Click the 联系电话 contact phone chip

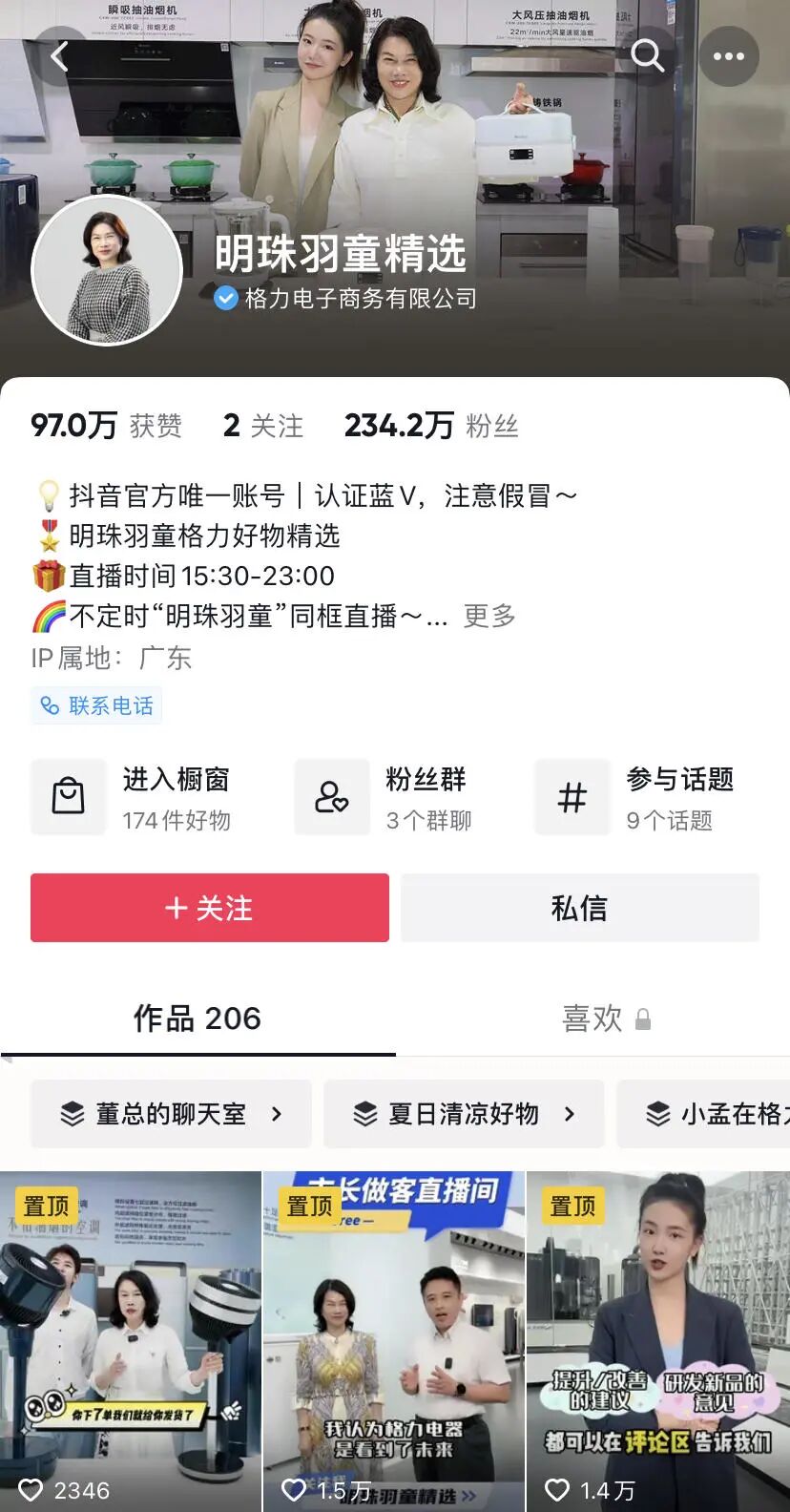pyautogui.click(x=95, y=705)
